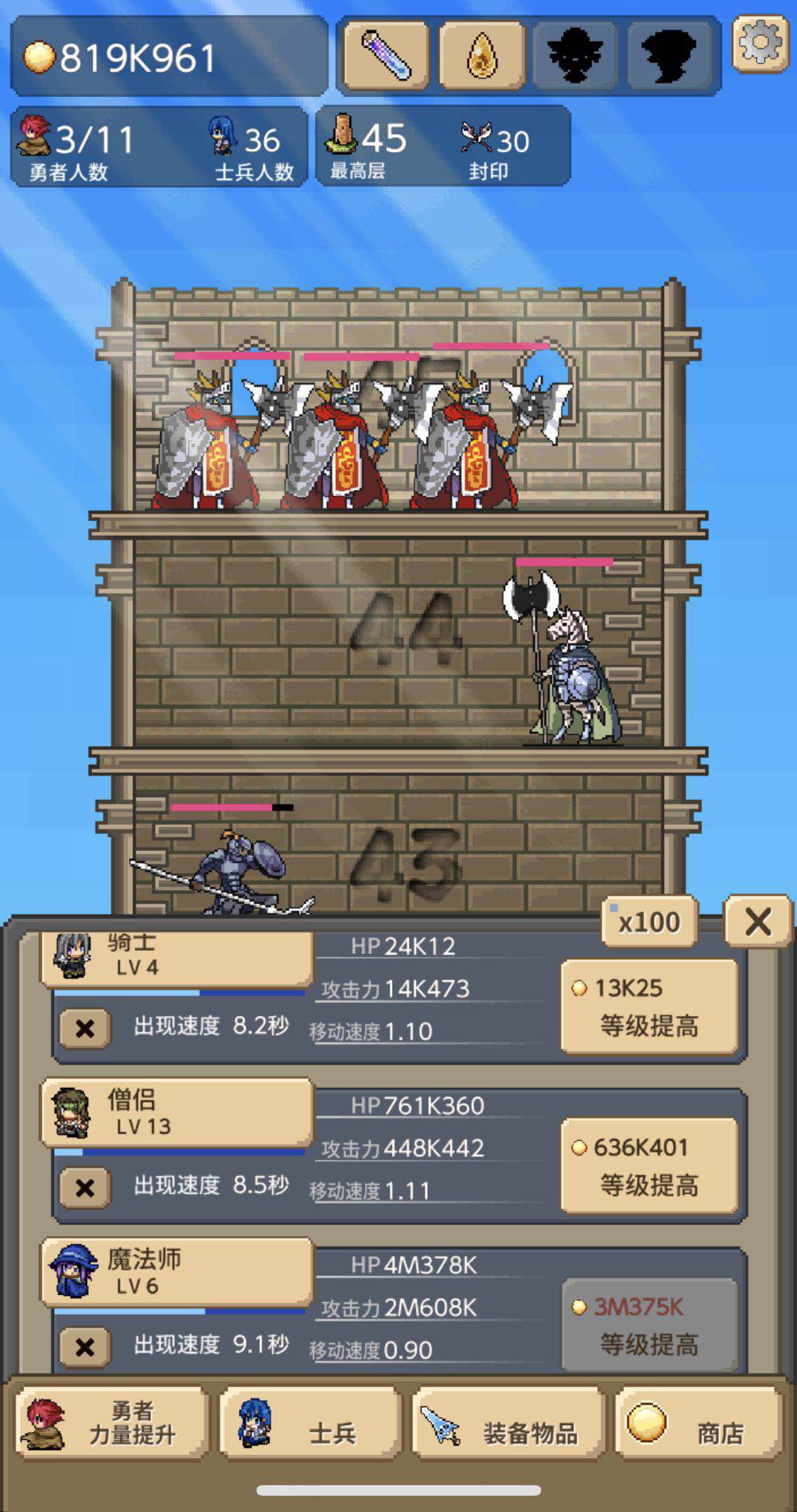This screenshot has height=1512, width=797.
Task: Open the 装备物品 tab
Action: click(x=508, y=1423)
